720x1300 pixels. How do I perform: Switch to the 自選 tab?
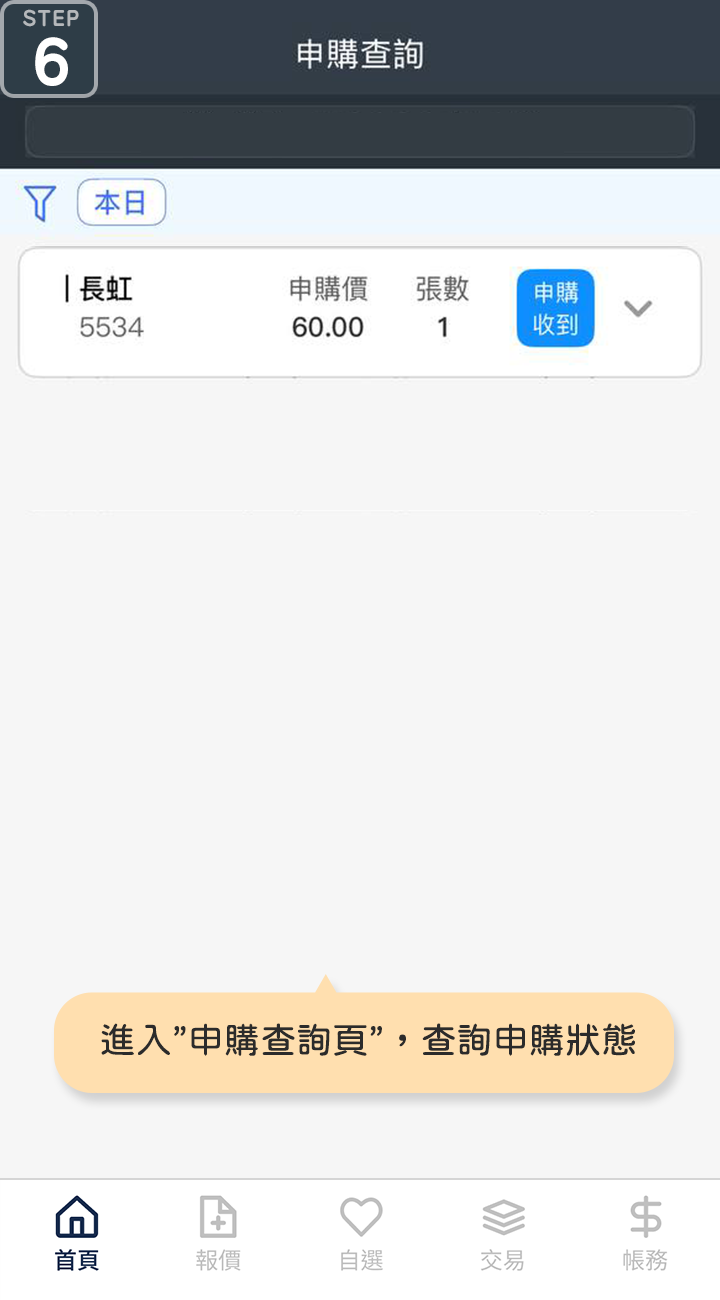tap(361, 1233)
